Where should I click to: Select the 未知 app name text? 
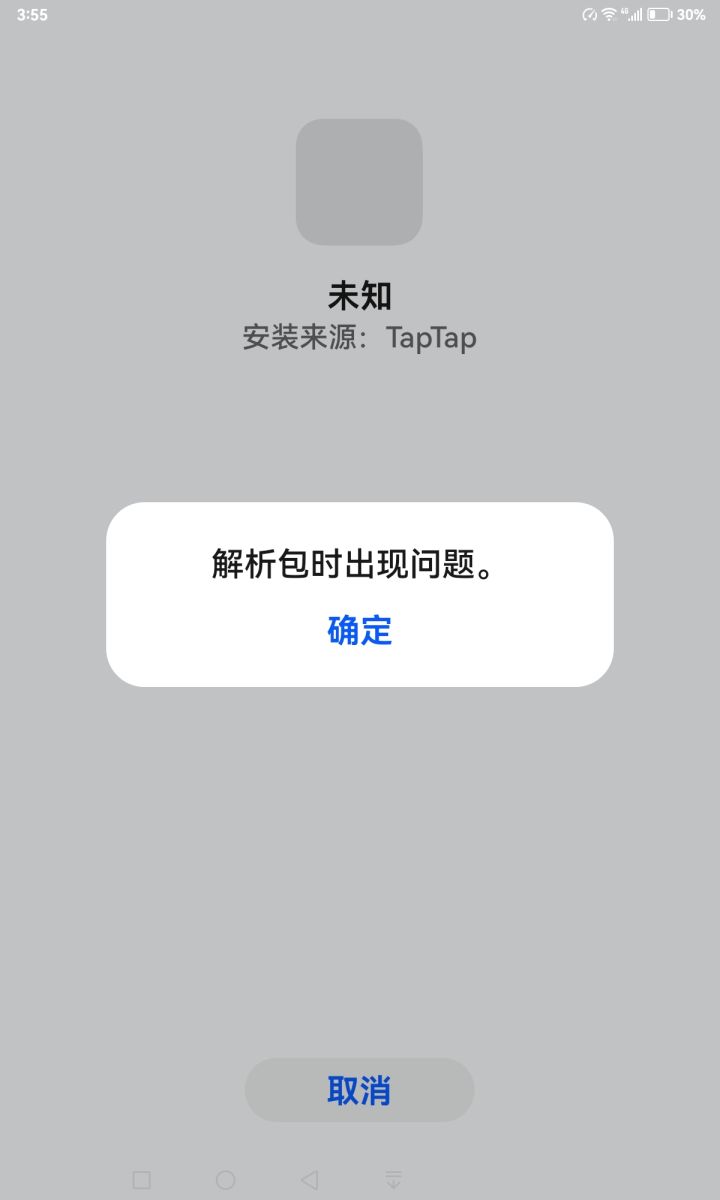(x=359, y=295)
